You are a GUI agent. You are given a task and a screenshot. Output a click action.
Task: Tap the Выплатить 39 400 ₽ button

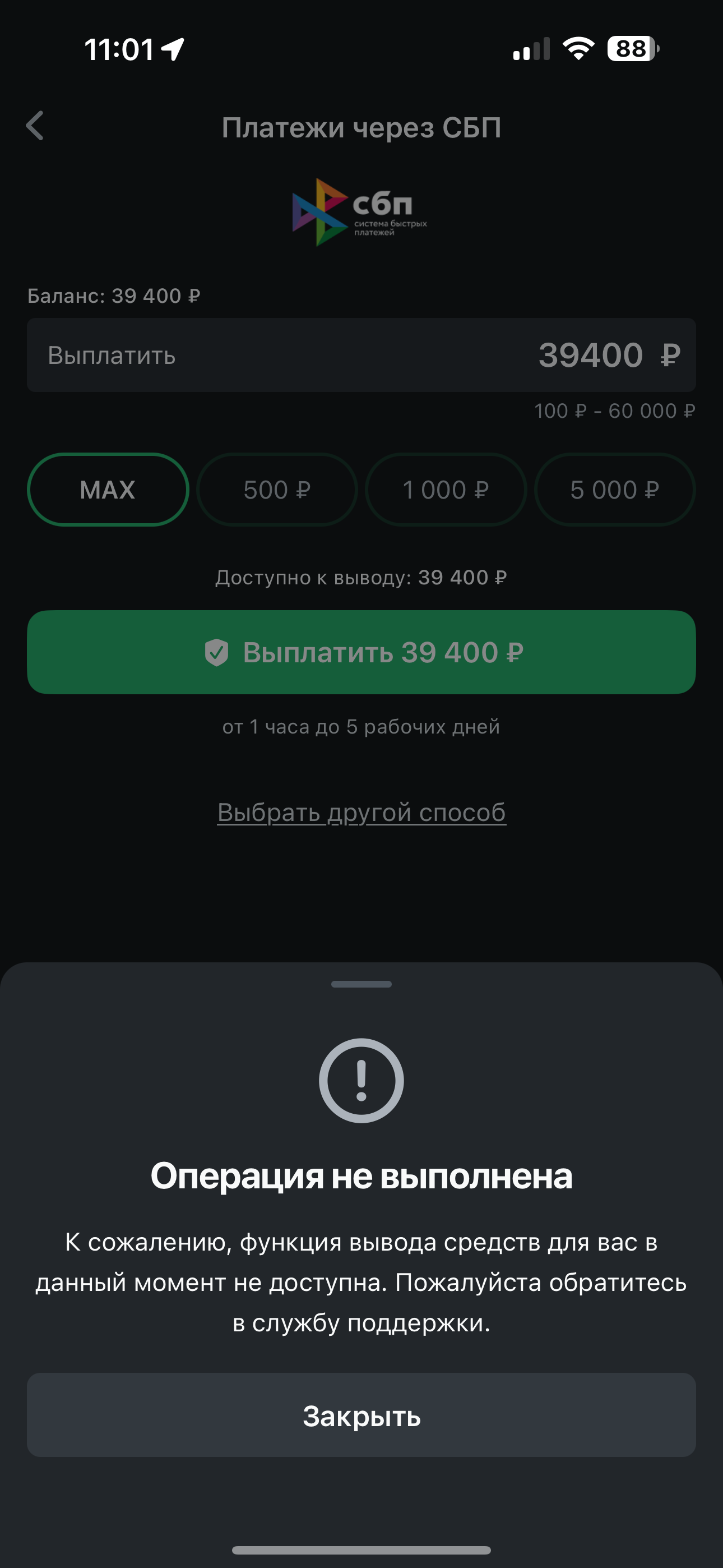tap(361, 652)
